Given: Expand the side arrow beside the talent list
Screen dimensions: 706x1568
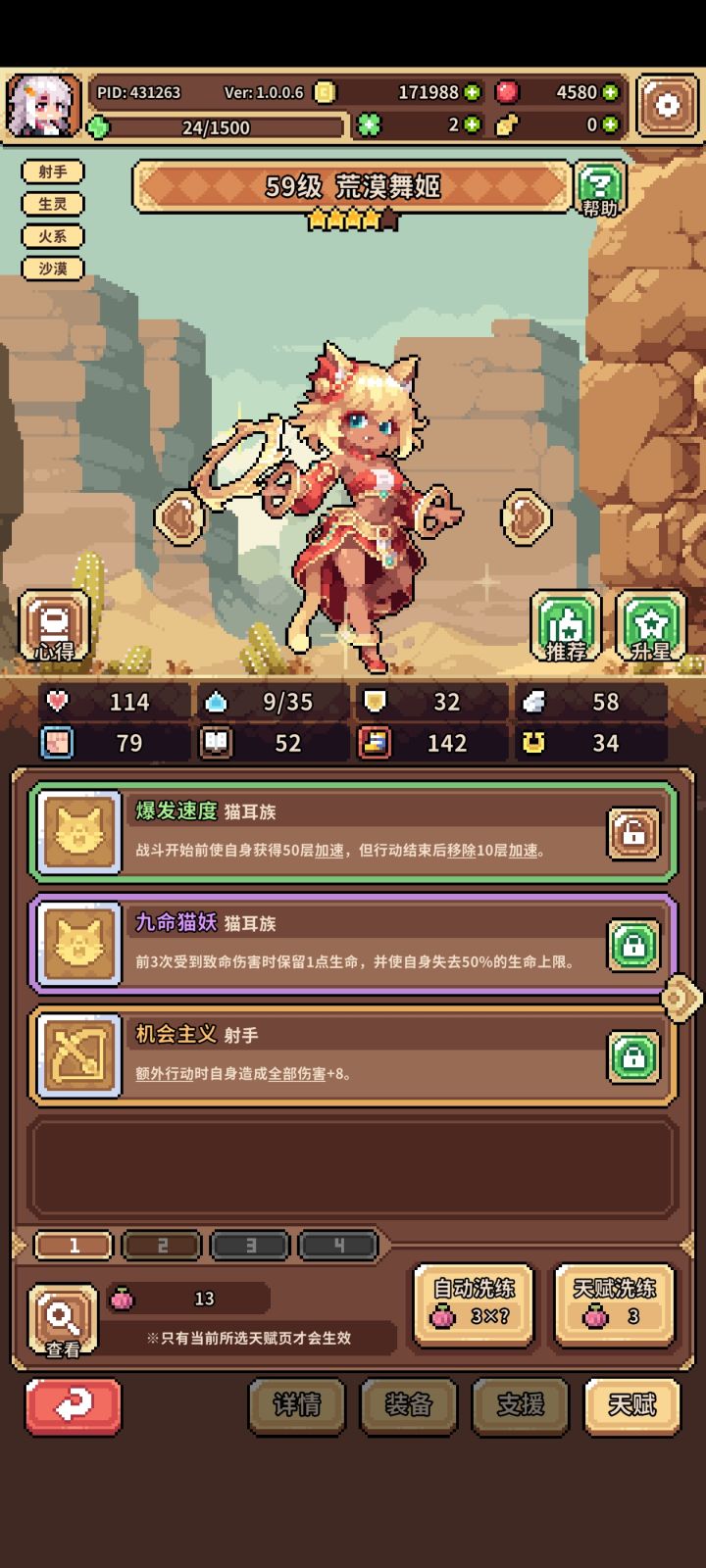Looking at the screenshot, I should point(681,996).
